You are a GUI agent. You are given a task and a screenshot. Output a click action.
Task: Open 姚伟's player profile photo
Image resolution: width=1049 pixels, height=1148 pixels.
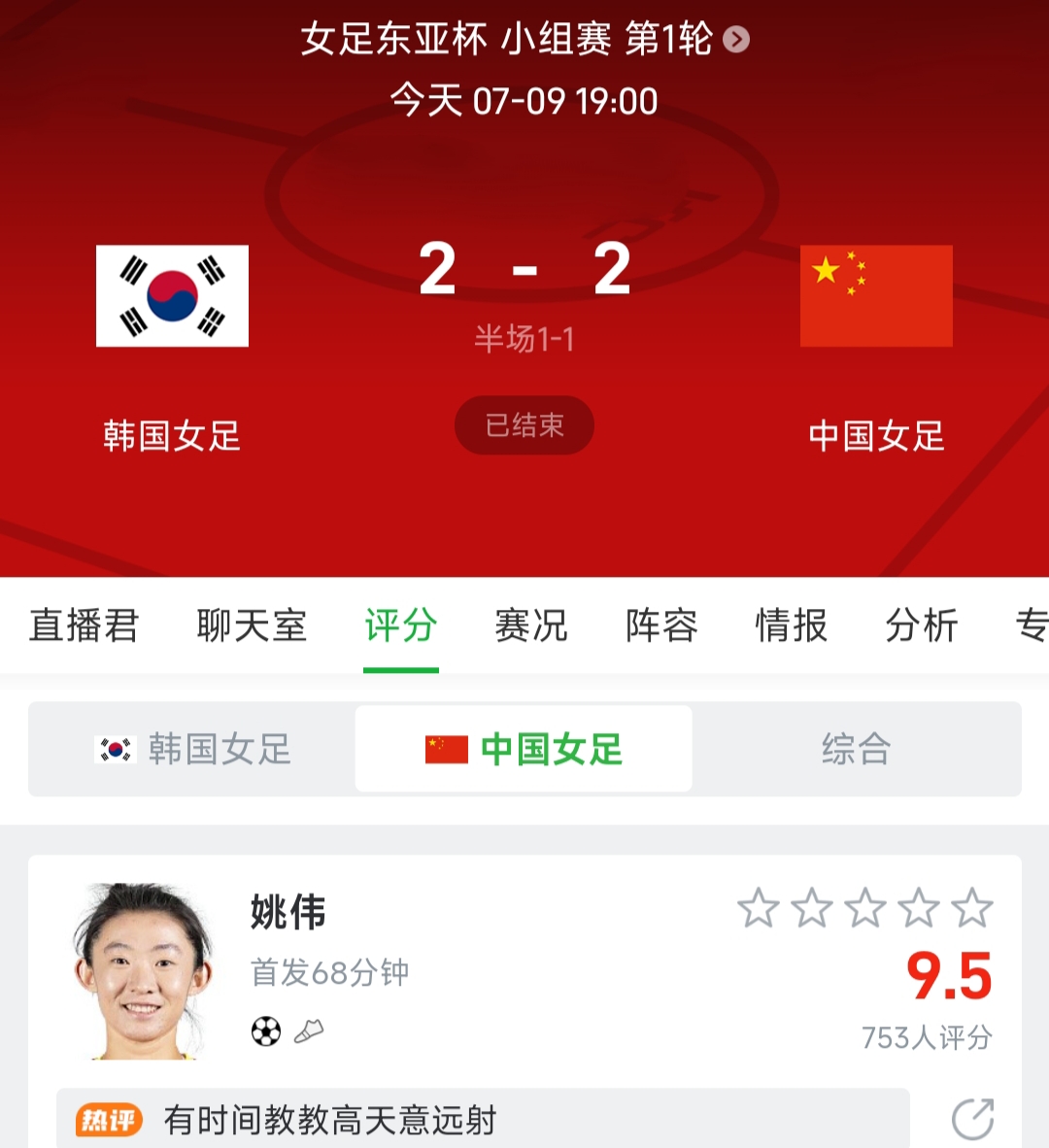coord(142,969)
